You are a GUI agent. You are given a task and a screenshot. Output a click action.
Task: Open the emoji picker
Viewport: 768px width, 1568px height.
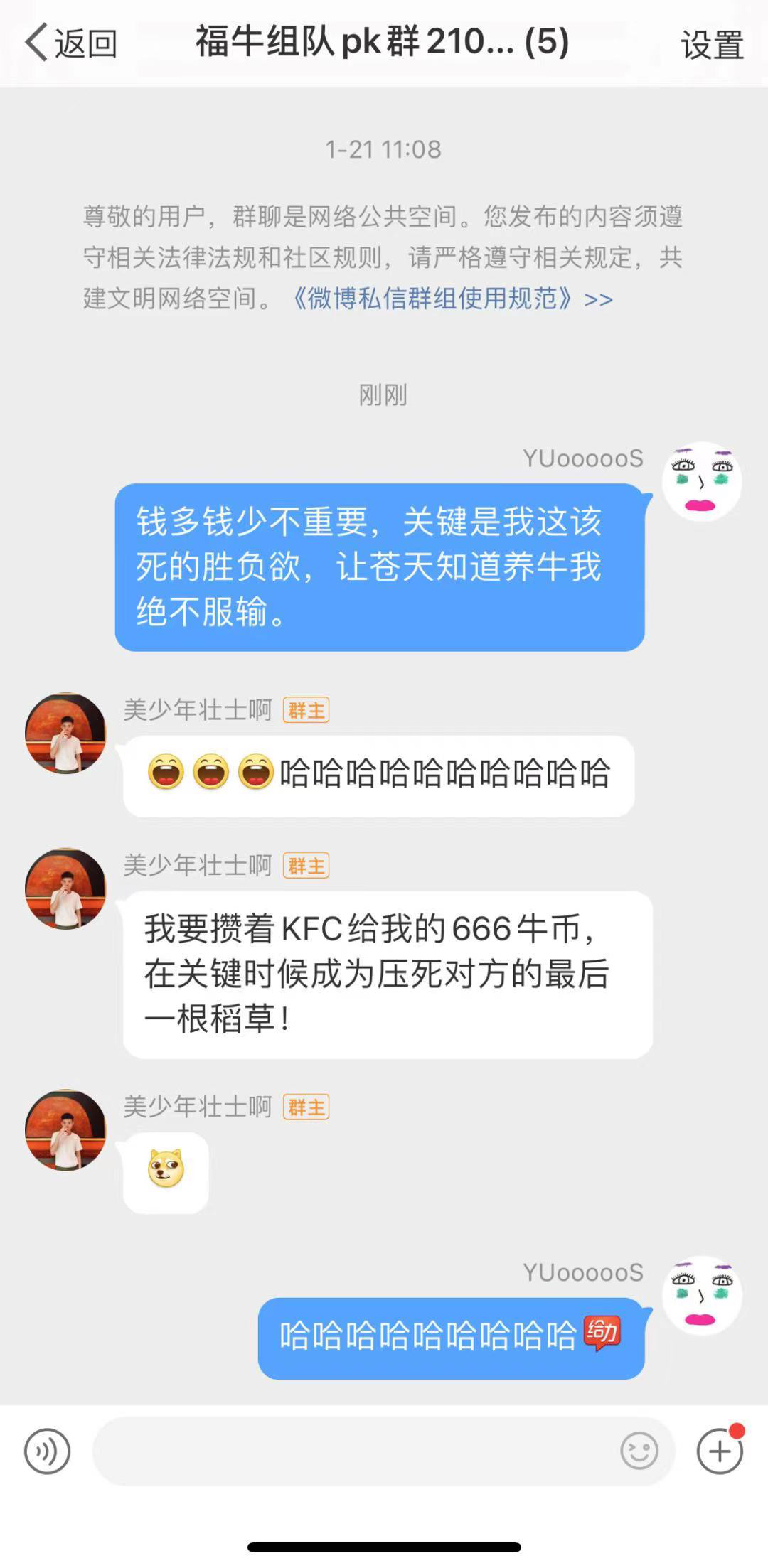[x=639, y=1451]
